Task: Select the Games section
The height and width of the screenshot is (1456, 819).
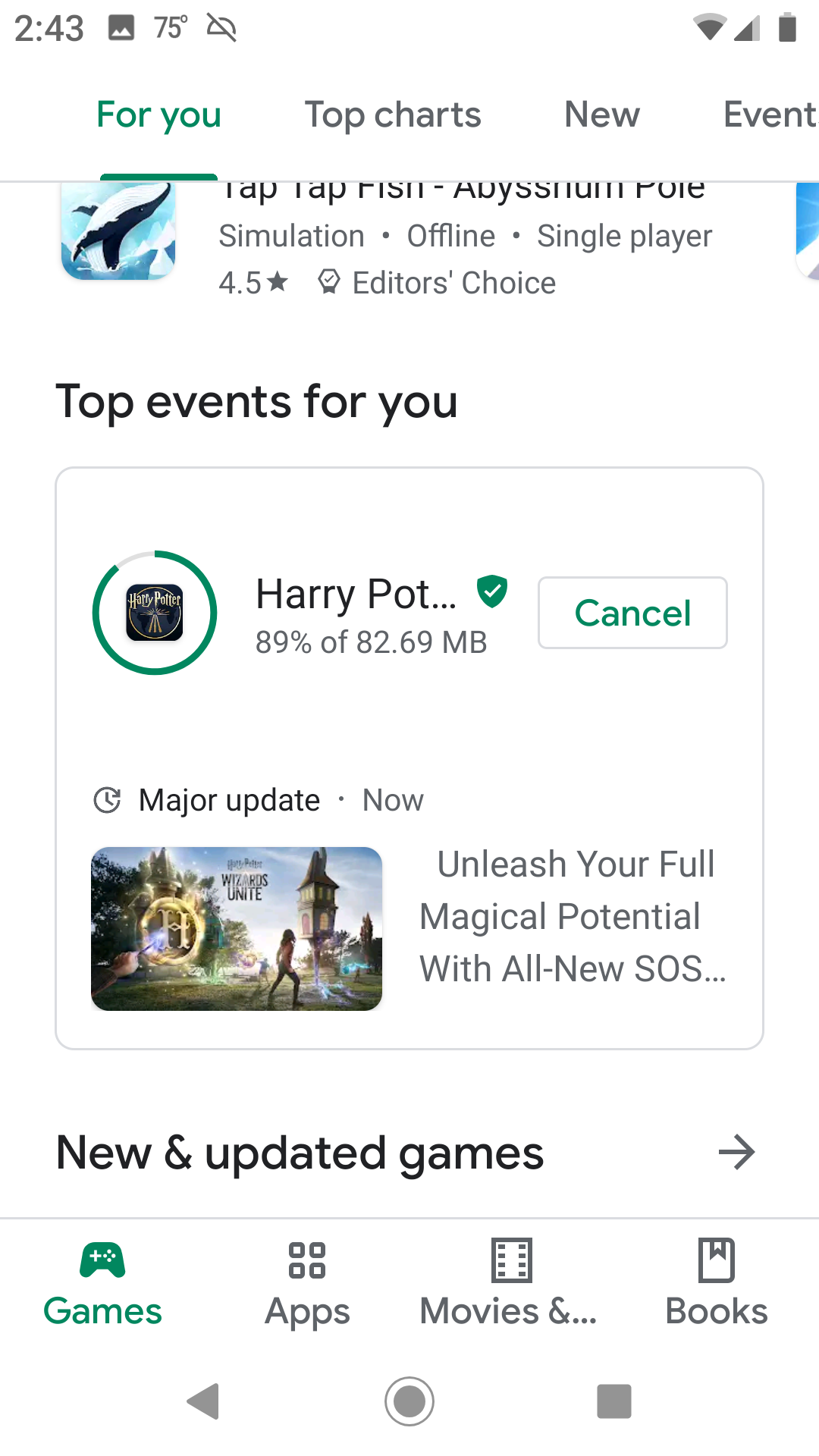Action: [x=102, y=1282]
